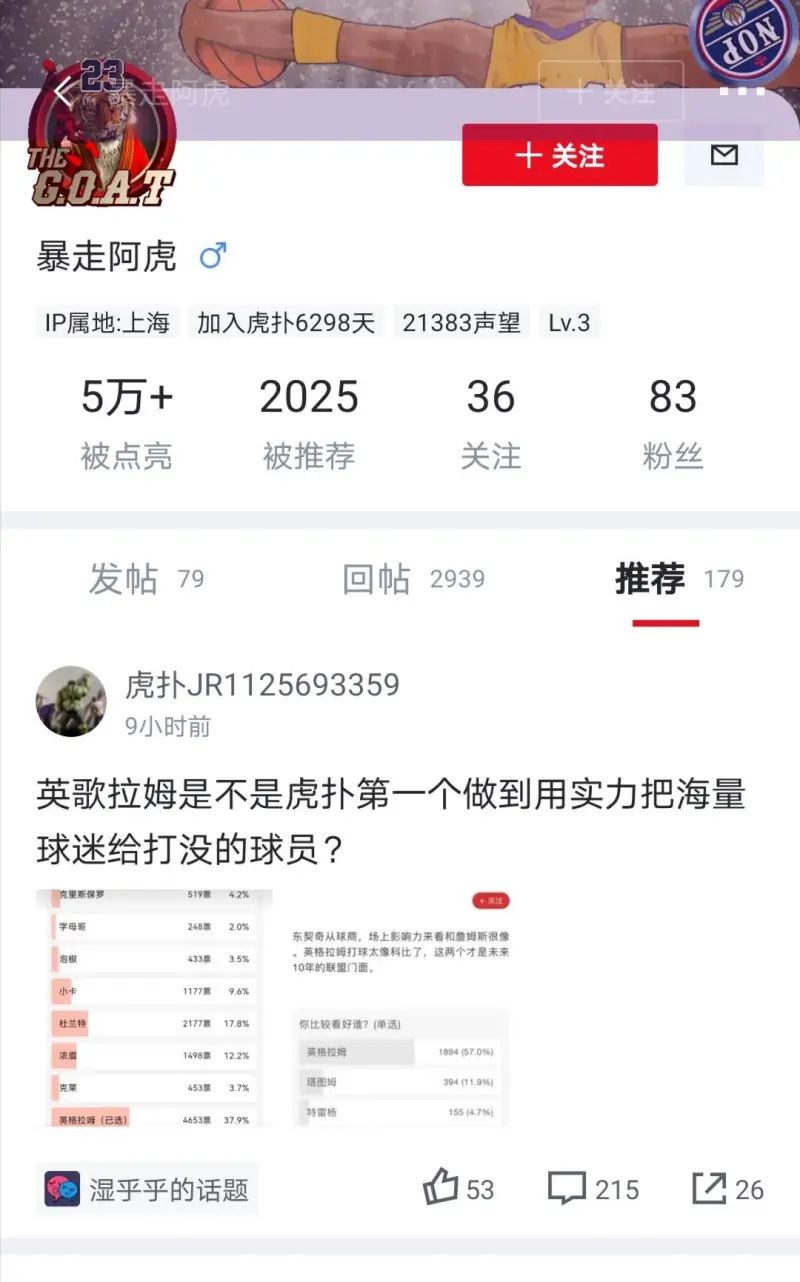Follow 暴走阿虎 with the red 关注 button

point(559,155)
